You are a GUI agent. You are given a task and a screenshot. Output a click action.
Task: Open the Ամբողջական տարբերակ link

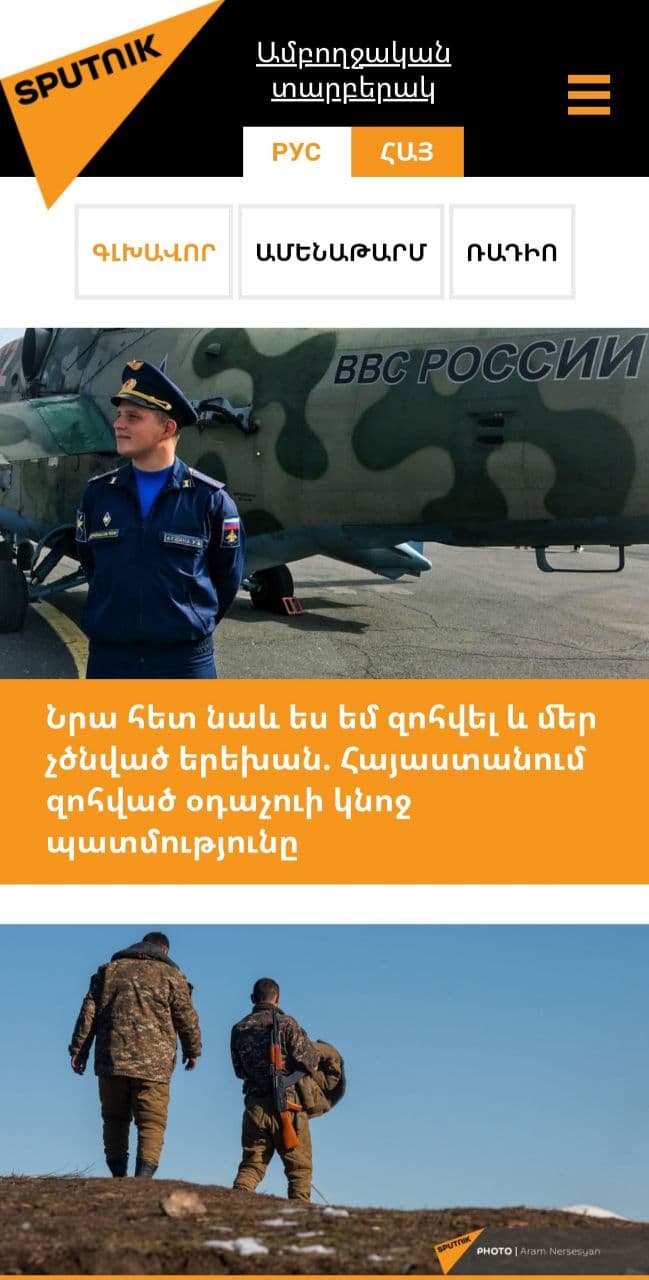(x=353, y=72)
